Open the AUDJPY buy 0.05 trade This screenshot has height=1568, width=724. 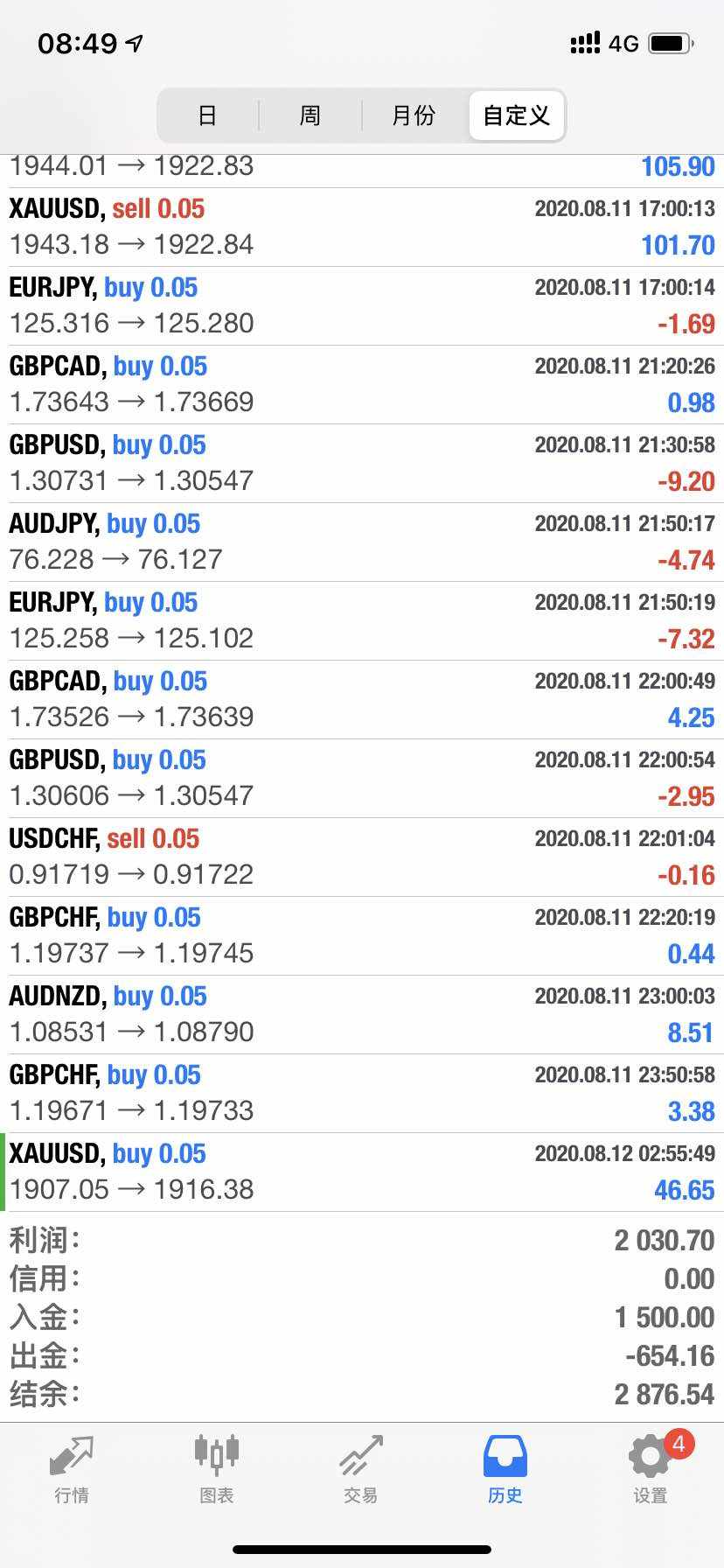(362, 542)
